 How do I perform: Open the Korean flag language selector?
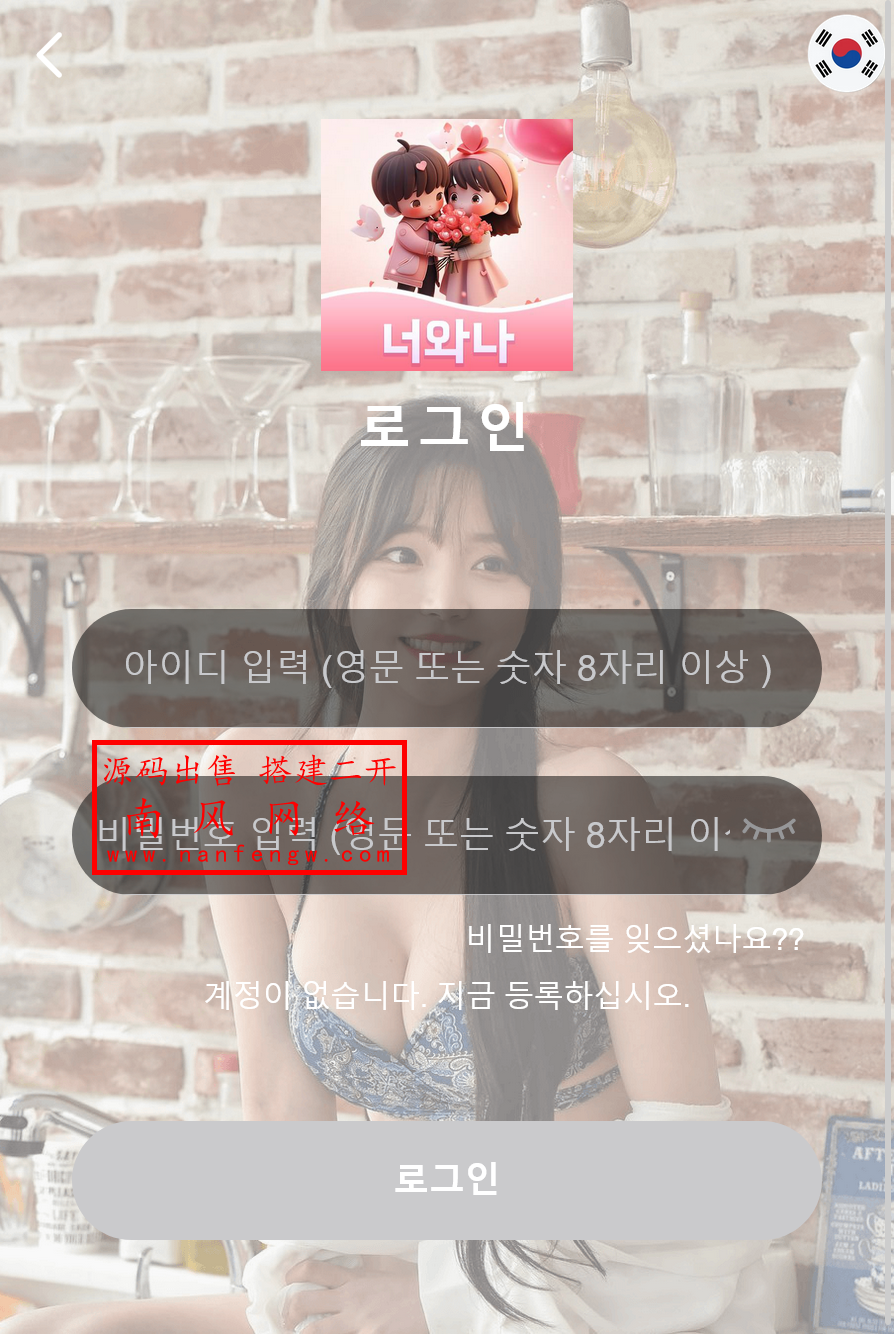[x=846, y=54]
